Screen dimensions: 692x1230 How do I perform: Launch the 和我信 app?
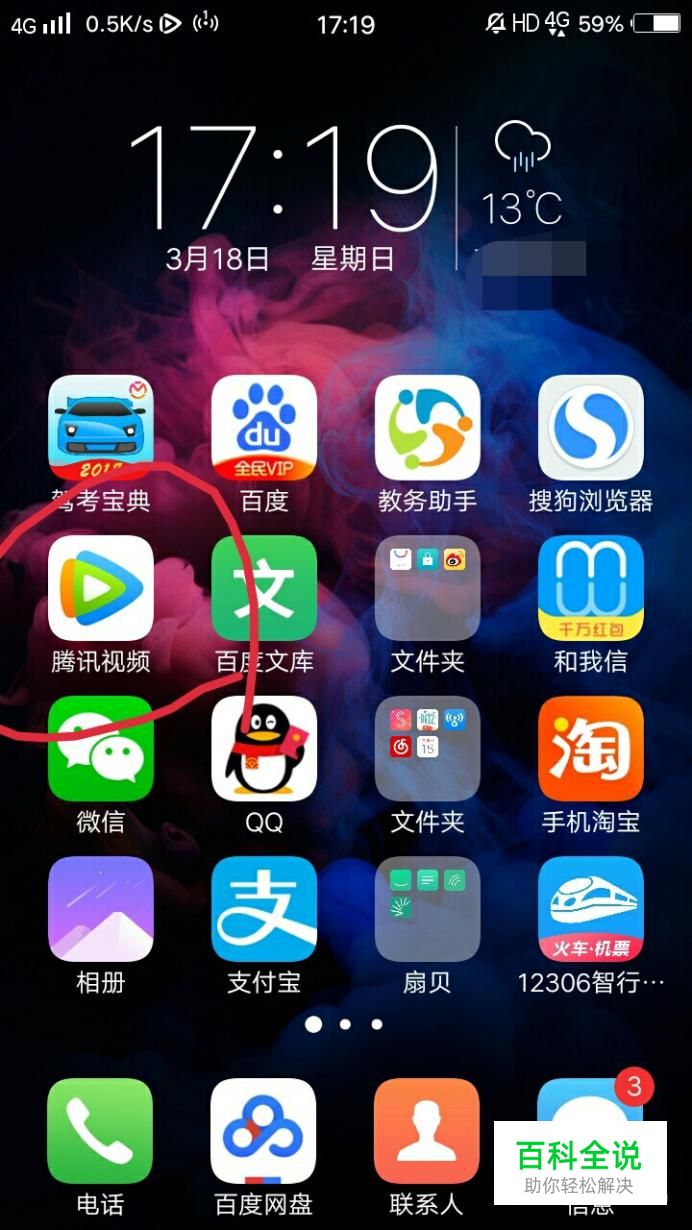pyautogui.click(x=590, y=588)
